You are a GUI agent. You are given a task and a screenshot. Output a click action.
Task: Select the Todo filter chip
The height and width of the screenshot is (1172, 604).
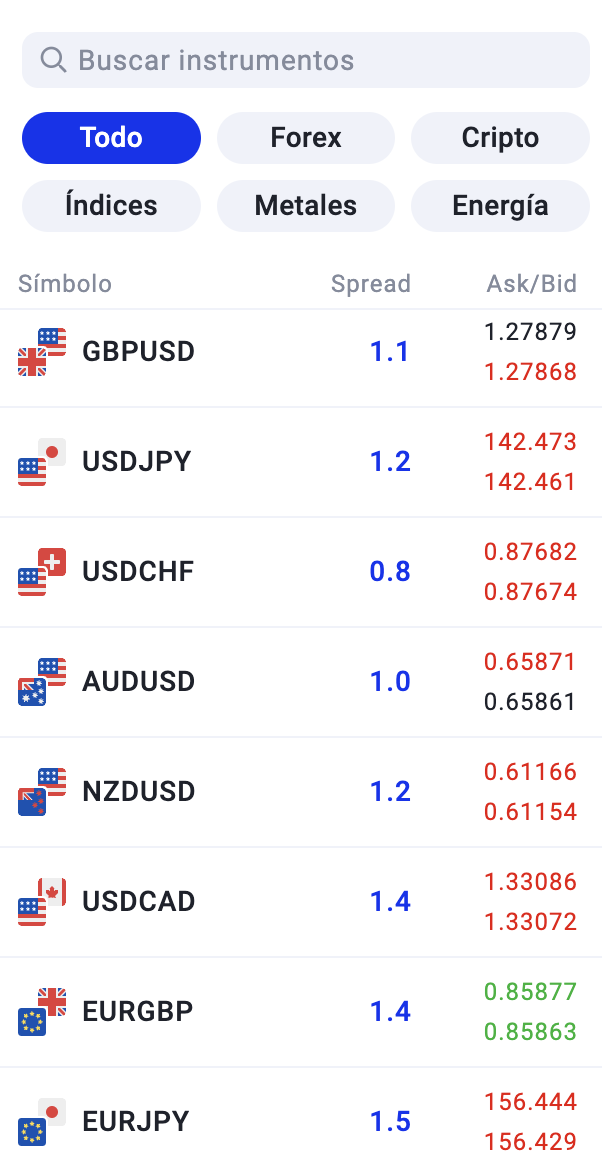(x=111, y=138)
